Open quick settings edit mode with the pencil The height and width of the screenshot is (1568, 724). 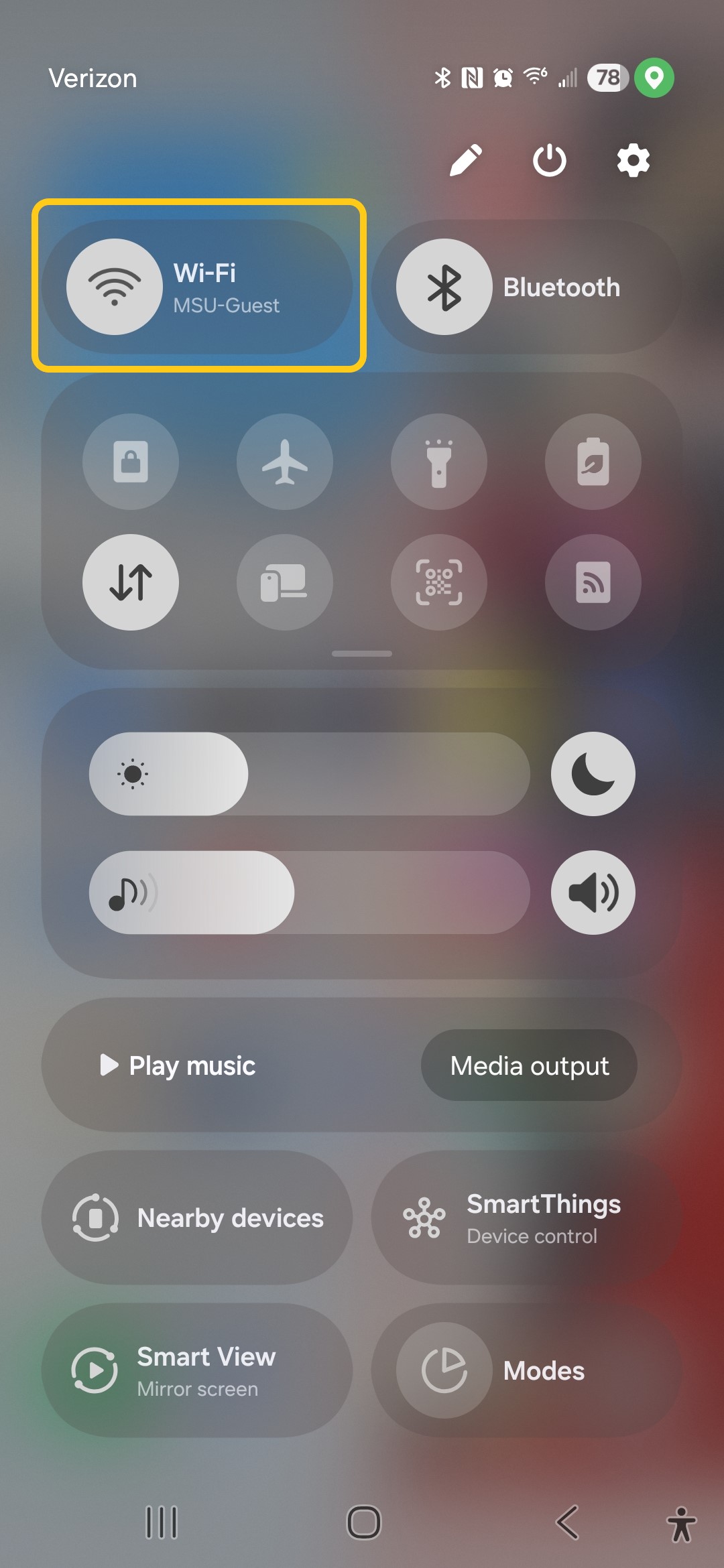[465, 160]
